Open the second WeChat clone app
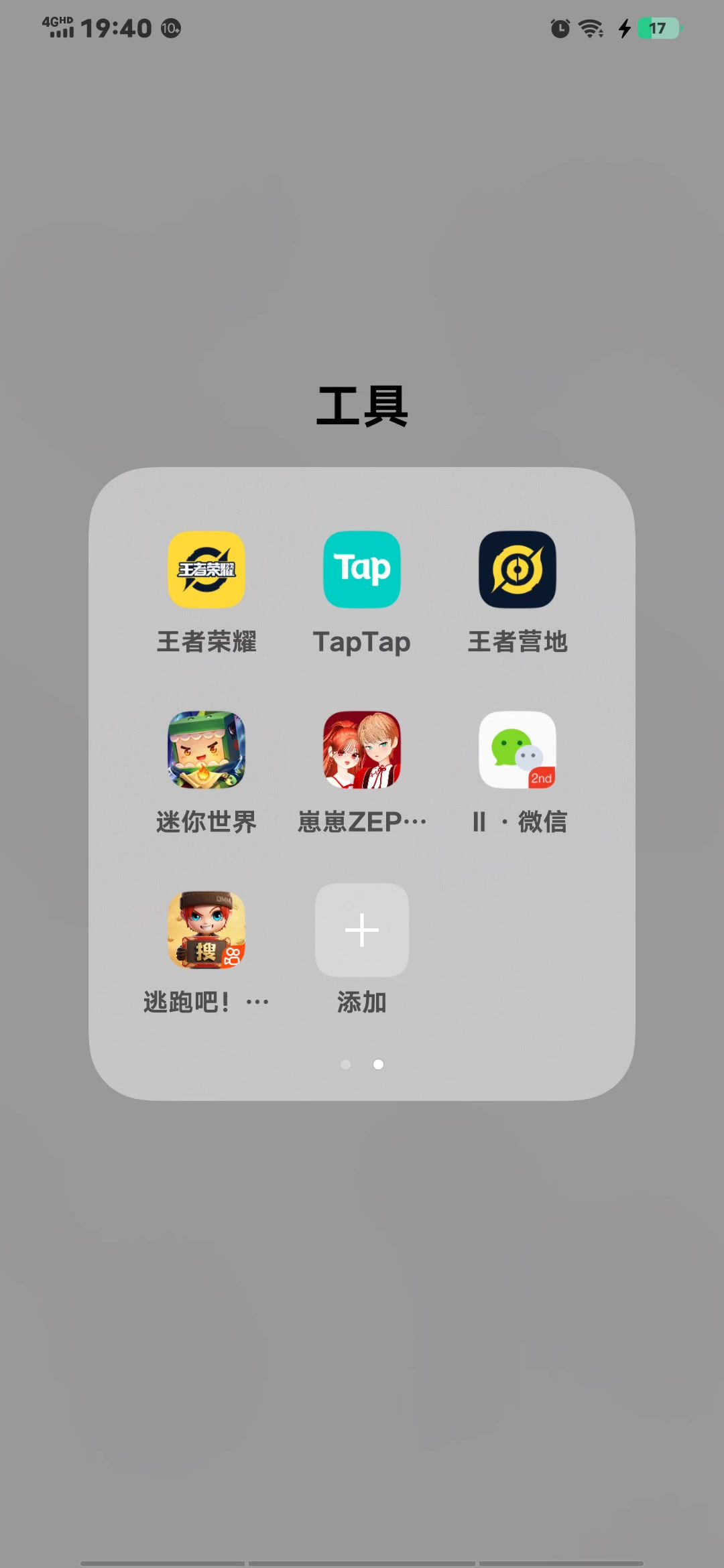 (518, 750)
